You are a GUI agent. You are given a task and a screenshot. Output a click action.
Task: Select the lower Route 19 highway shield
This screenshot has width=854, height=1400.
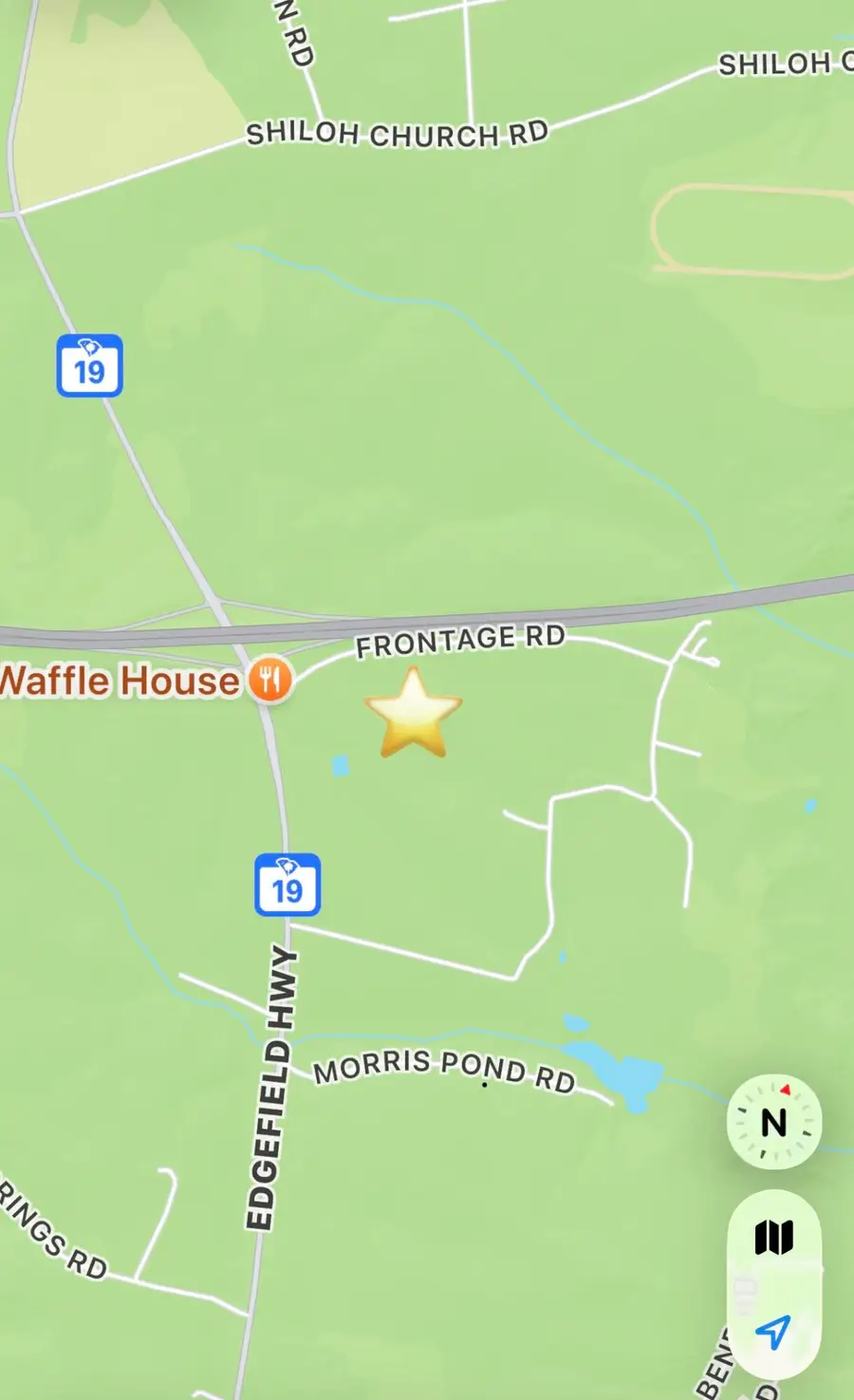click(x=287, y=887)
